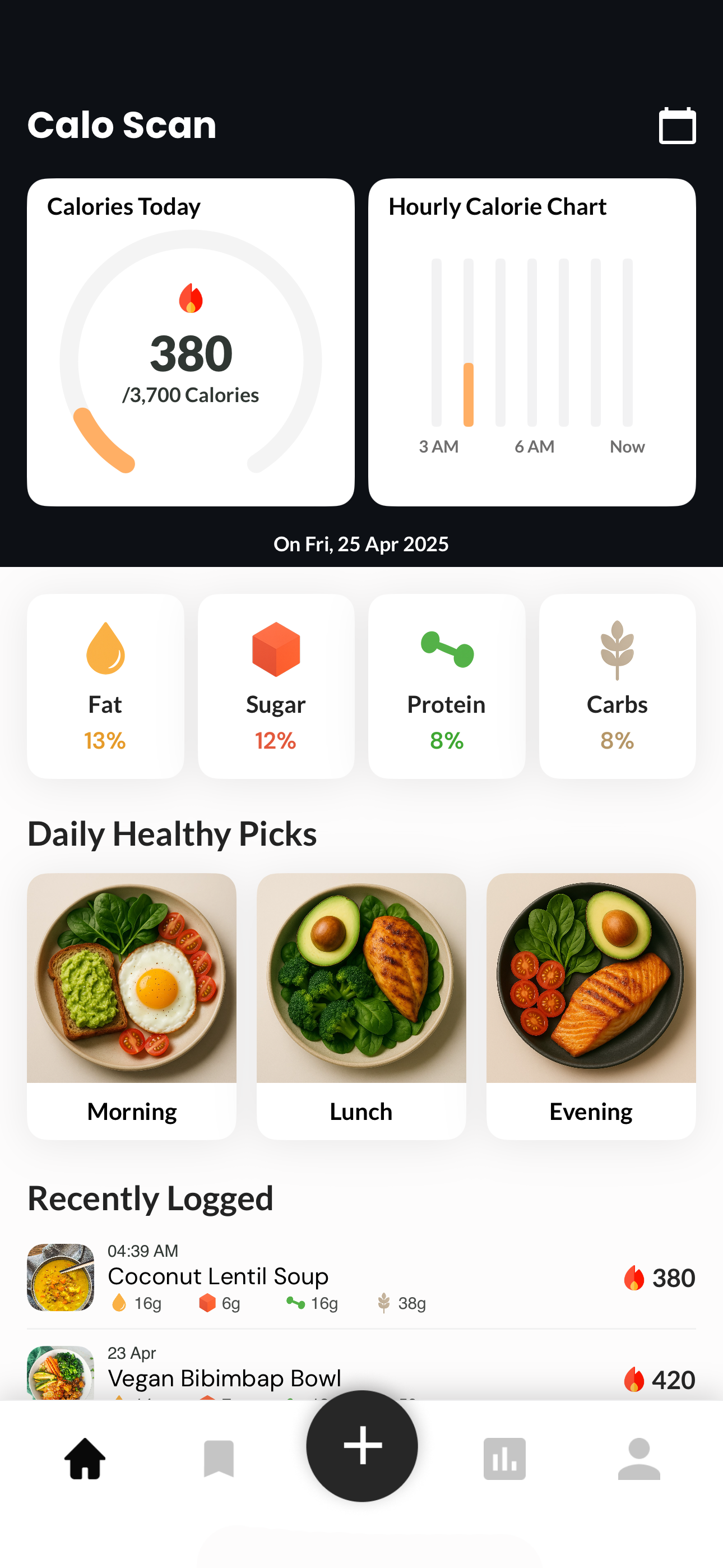
Task: Switch to the bookmarks tab
Action: coord(219,1459)
